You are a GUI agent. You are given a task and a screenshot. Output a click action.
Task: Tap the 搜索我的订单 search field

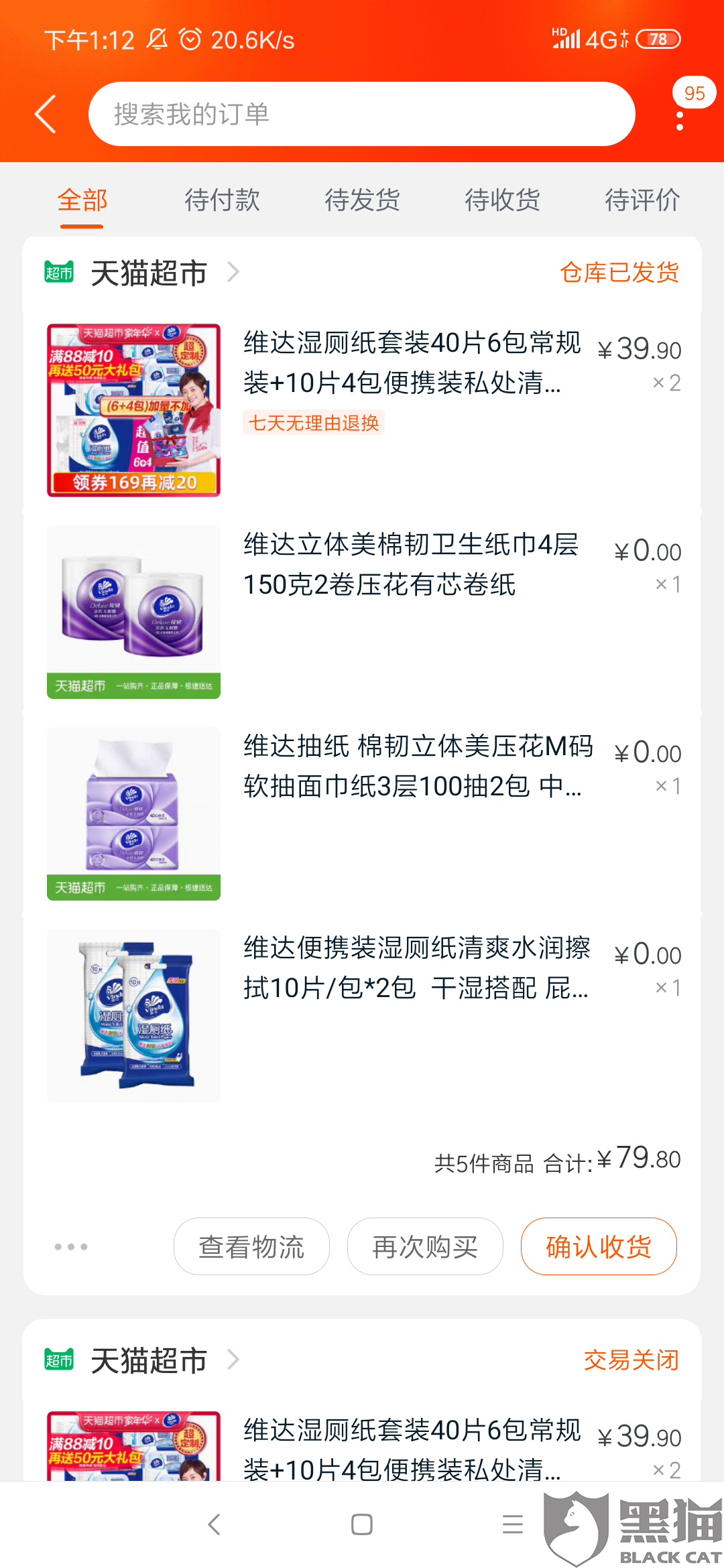(x=362, y=114)
